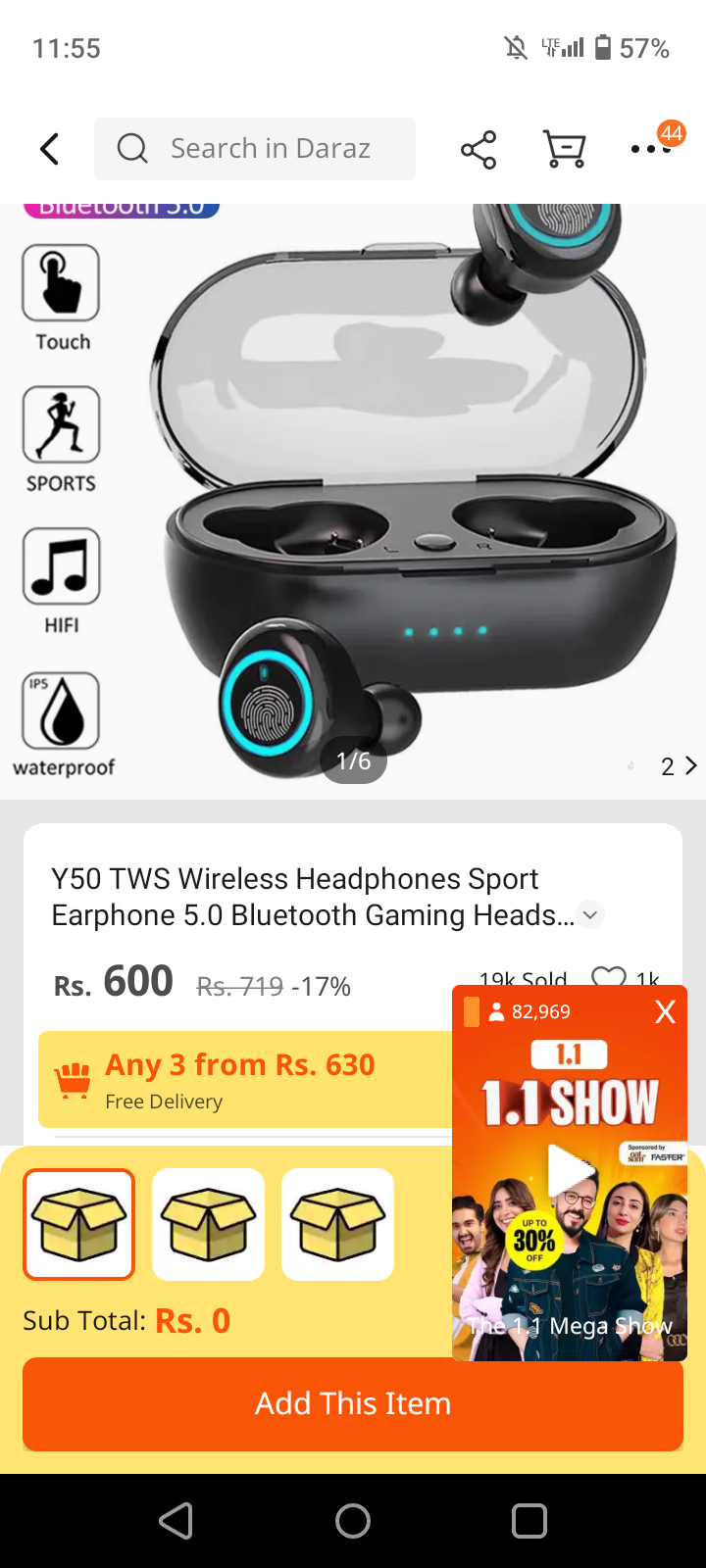The width and height of the screenshot is (706, 1568).
Task: Go back using the top arrow
Action: (x=50, y=149)
